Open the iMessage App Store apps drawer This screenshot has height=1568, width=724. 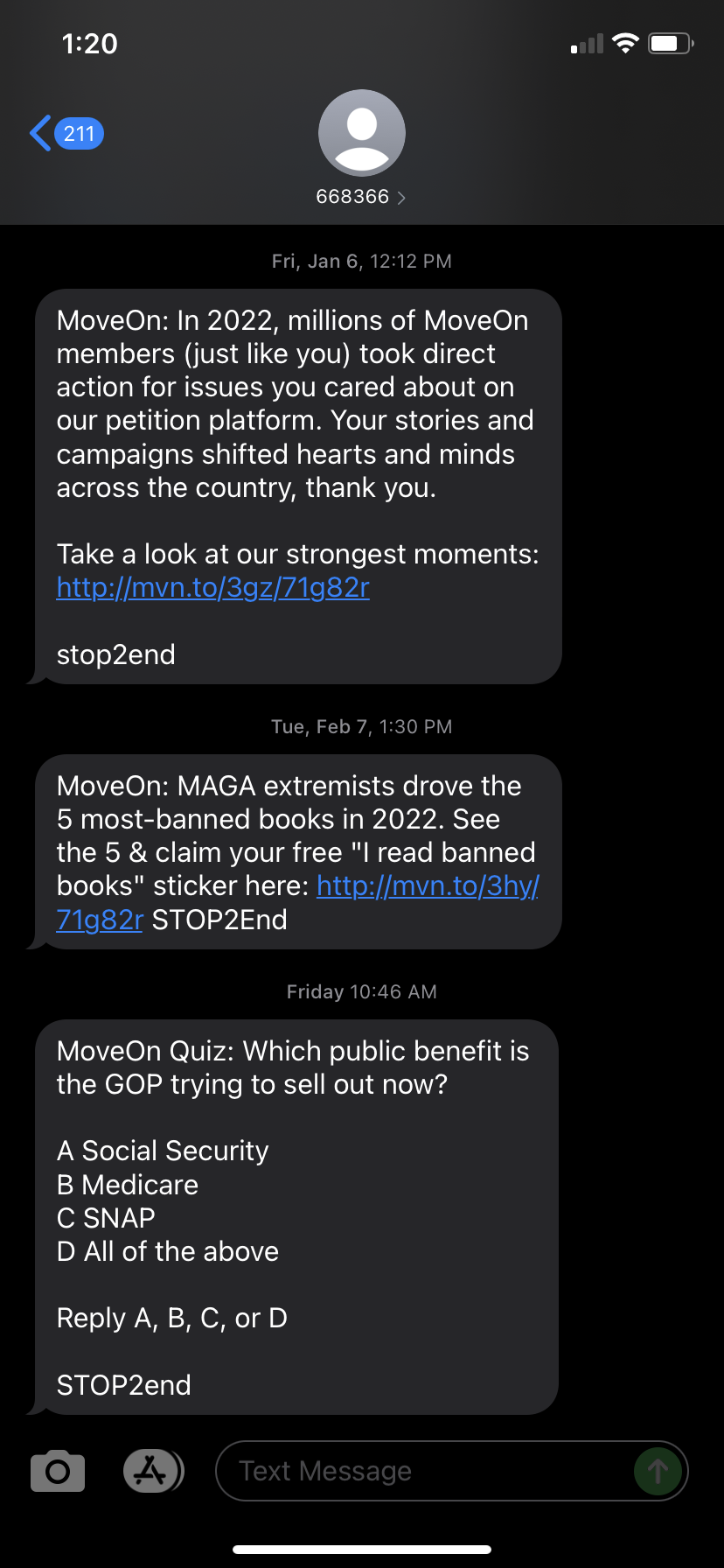pos(153,1471)
